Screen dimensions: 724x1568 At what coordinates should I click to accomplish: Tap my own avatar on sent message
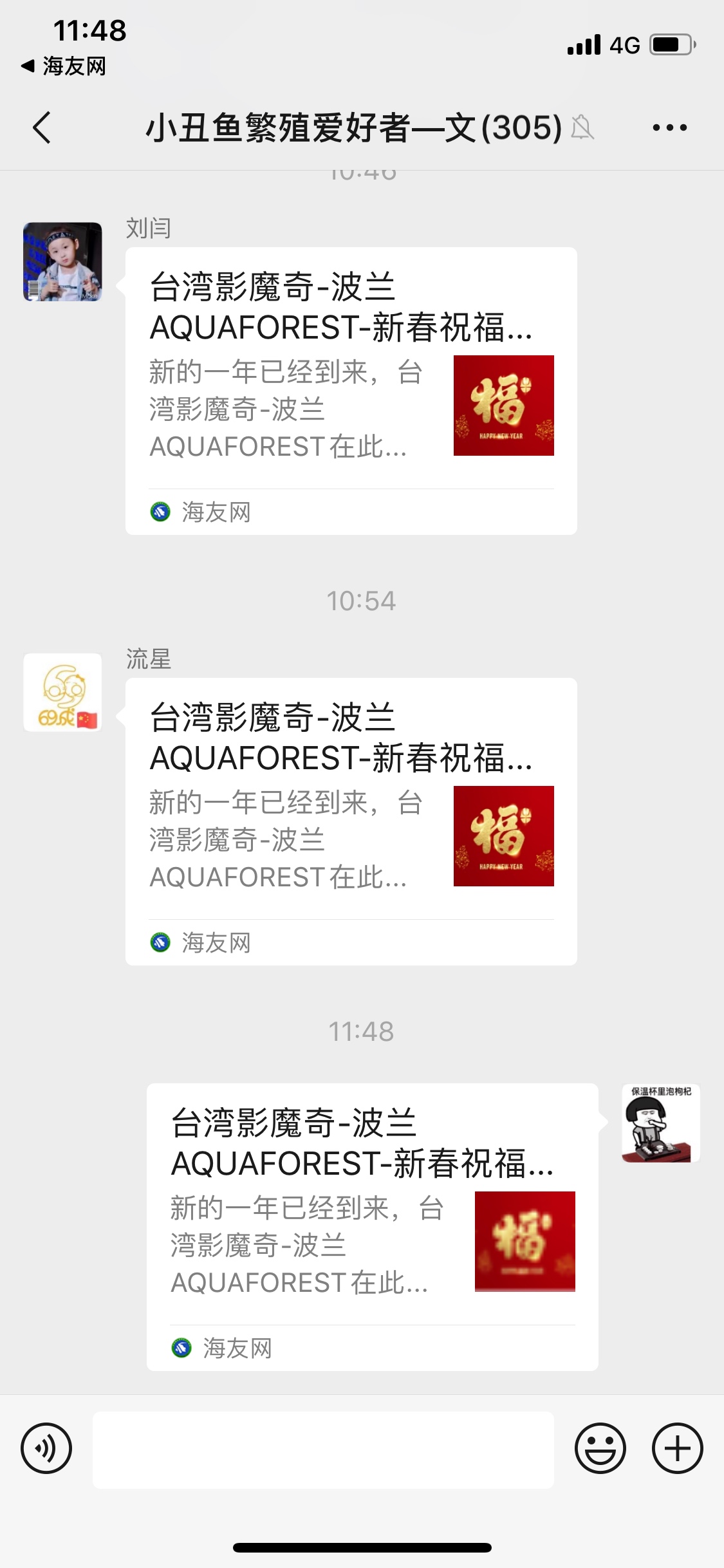point(660,1123)
